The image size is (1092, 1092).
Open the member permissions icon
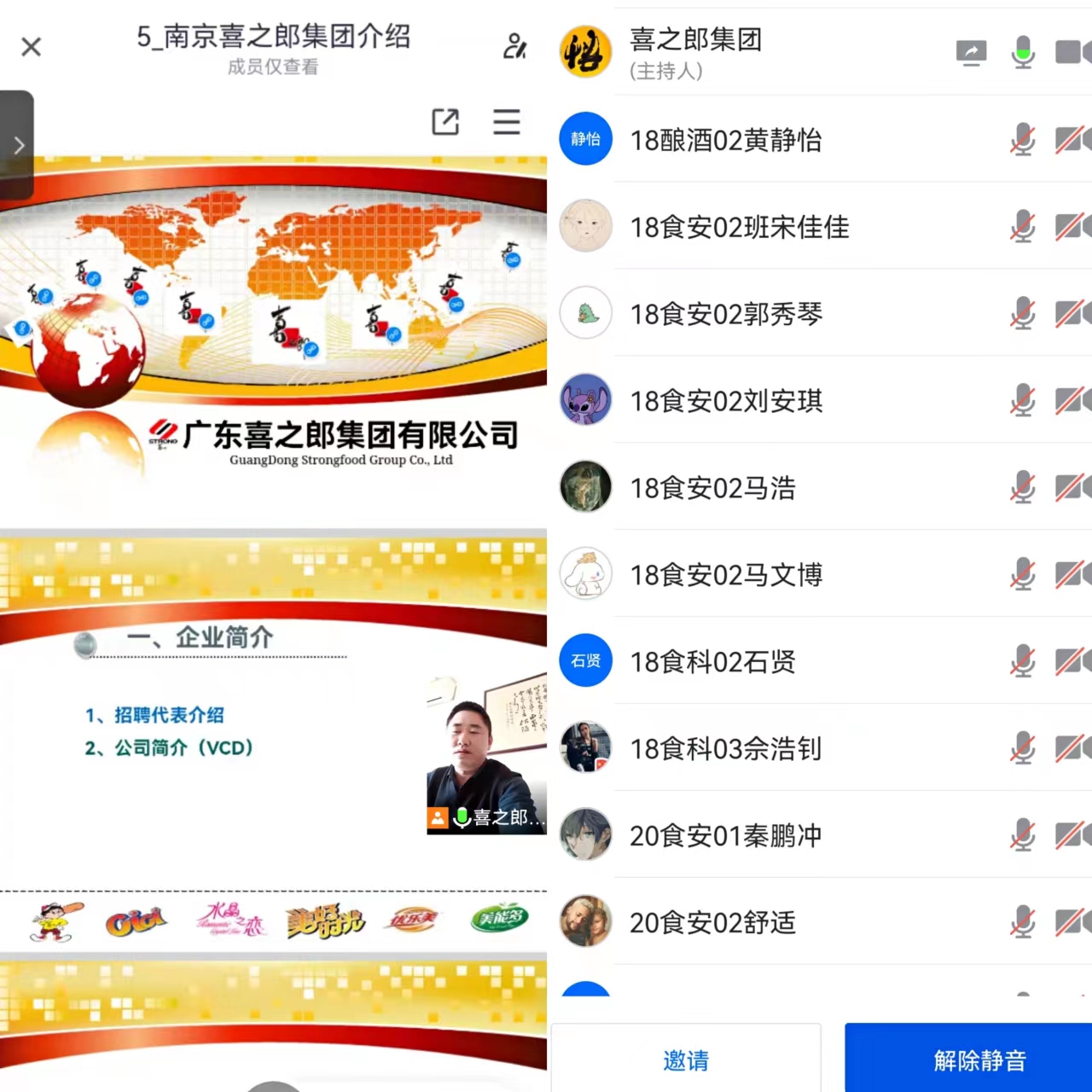click(x=514, y=46)
